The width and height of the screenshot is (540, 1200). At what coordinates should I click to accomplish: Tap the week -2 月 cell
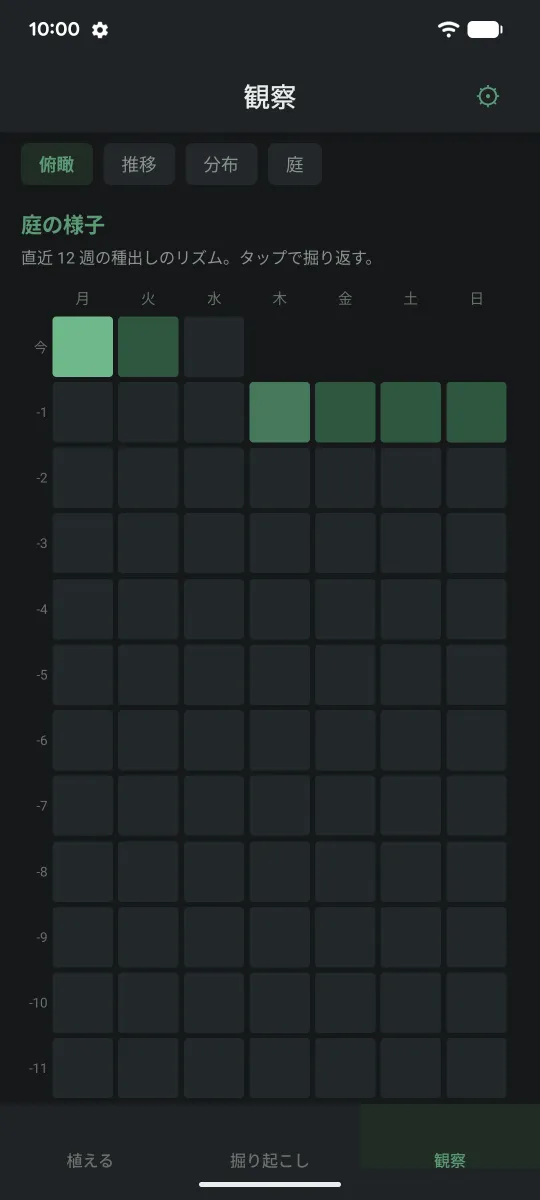(x=83, y=478)
